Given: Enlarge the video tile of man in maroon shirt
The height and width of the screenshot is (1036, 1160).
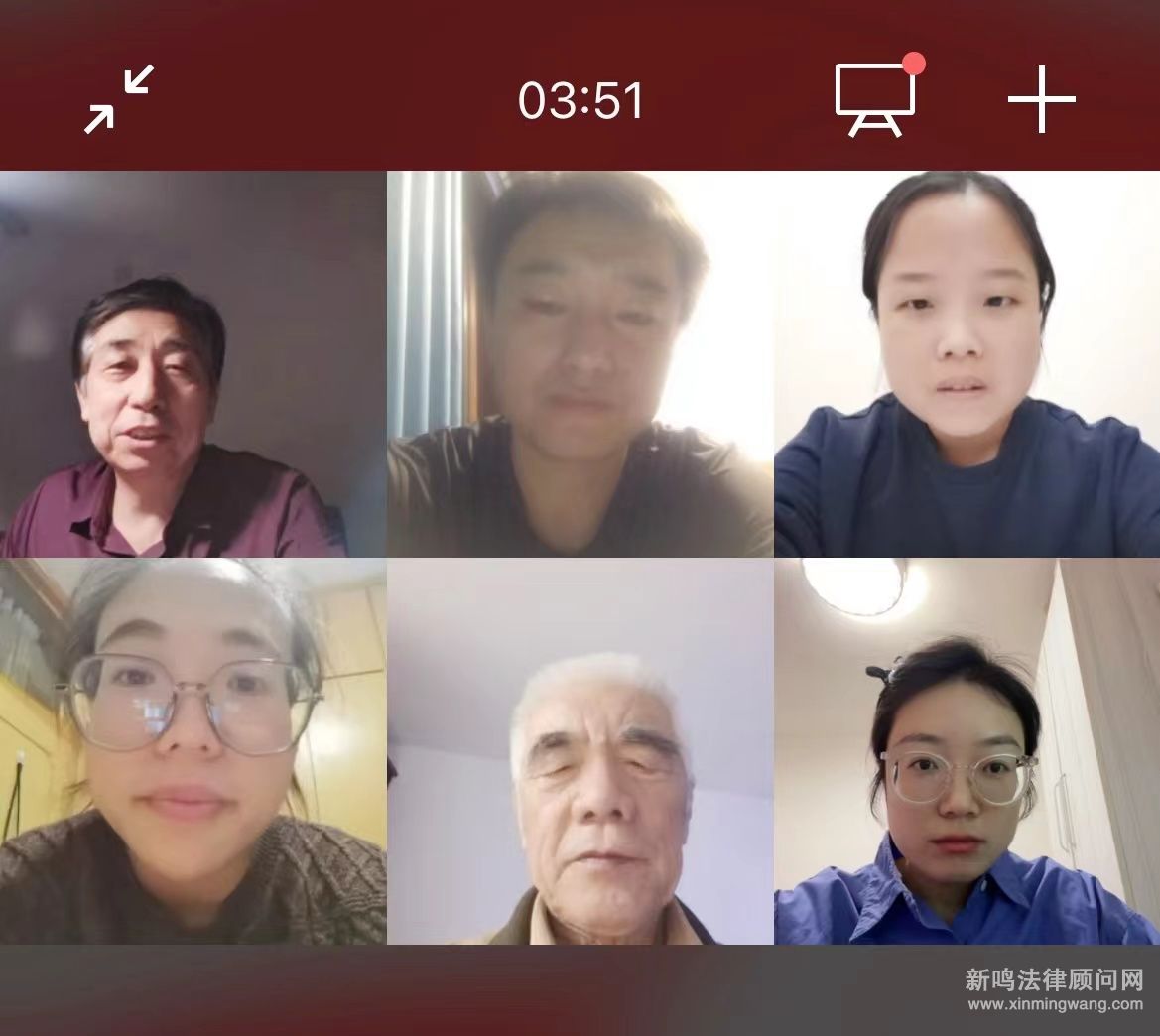Looking at the screenshot, I should tap(193, 364).
